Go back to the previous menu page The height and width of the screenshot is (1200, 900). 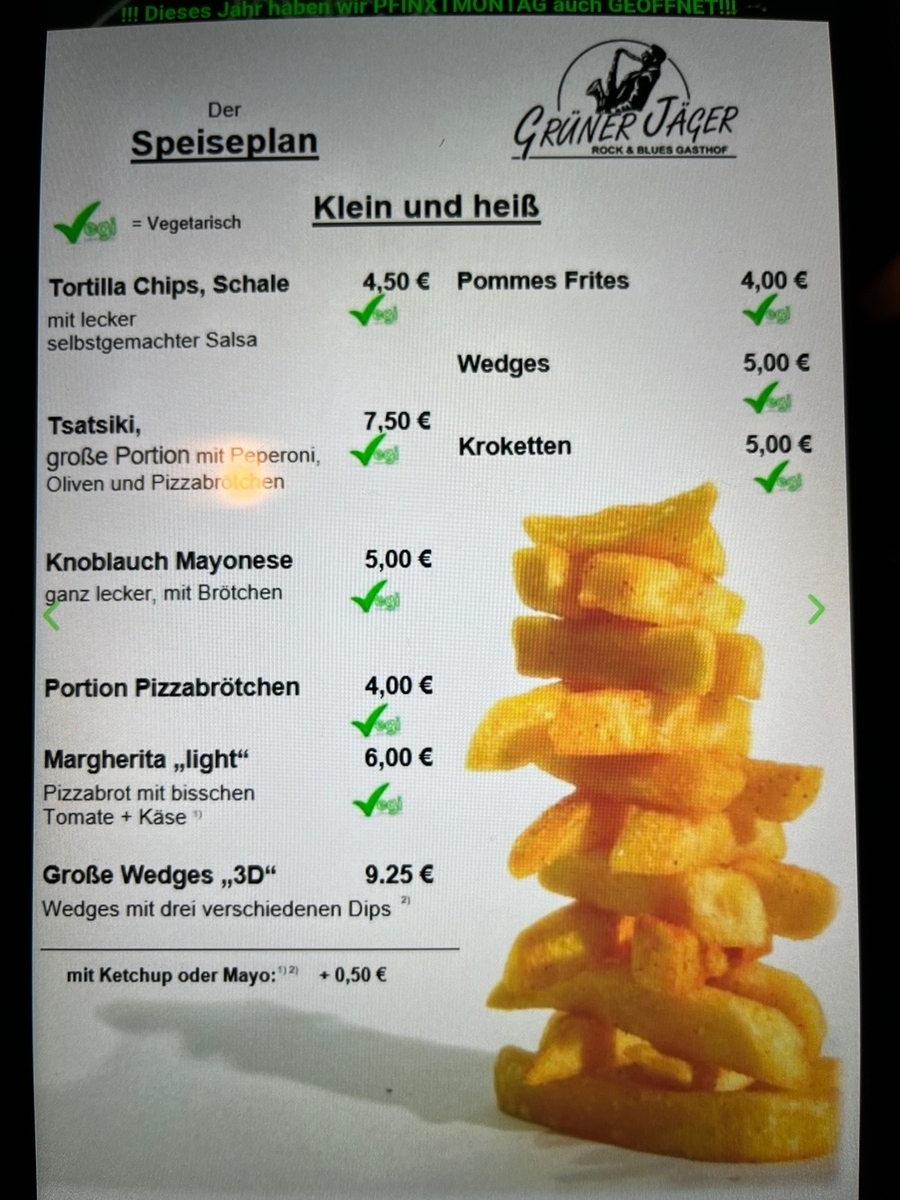pos(51,615)
